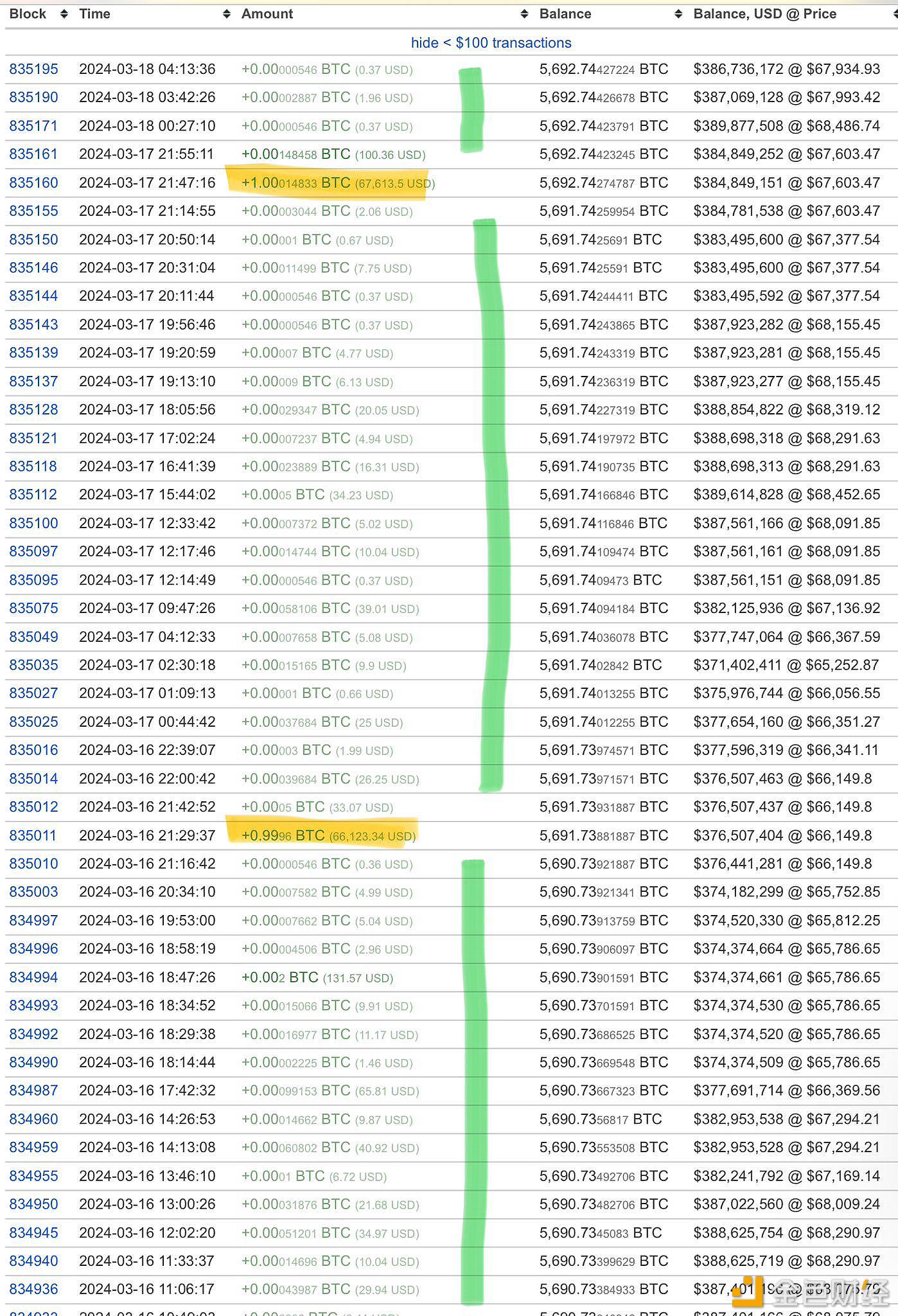Open block 835075
Image resolution: width=898 pixels, height=1316 pixels.
(x=33, y=609)
